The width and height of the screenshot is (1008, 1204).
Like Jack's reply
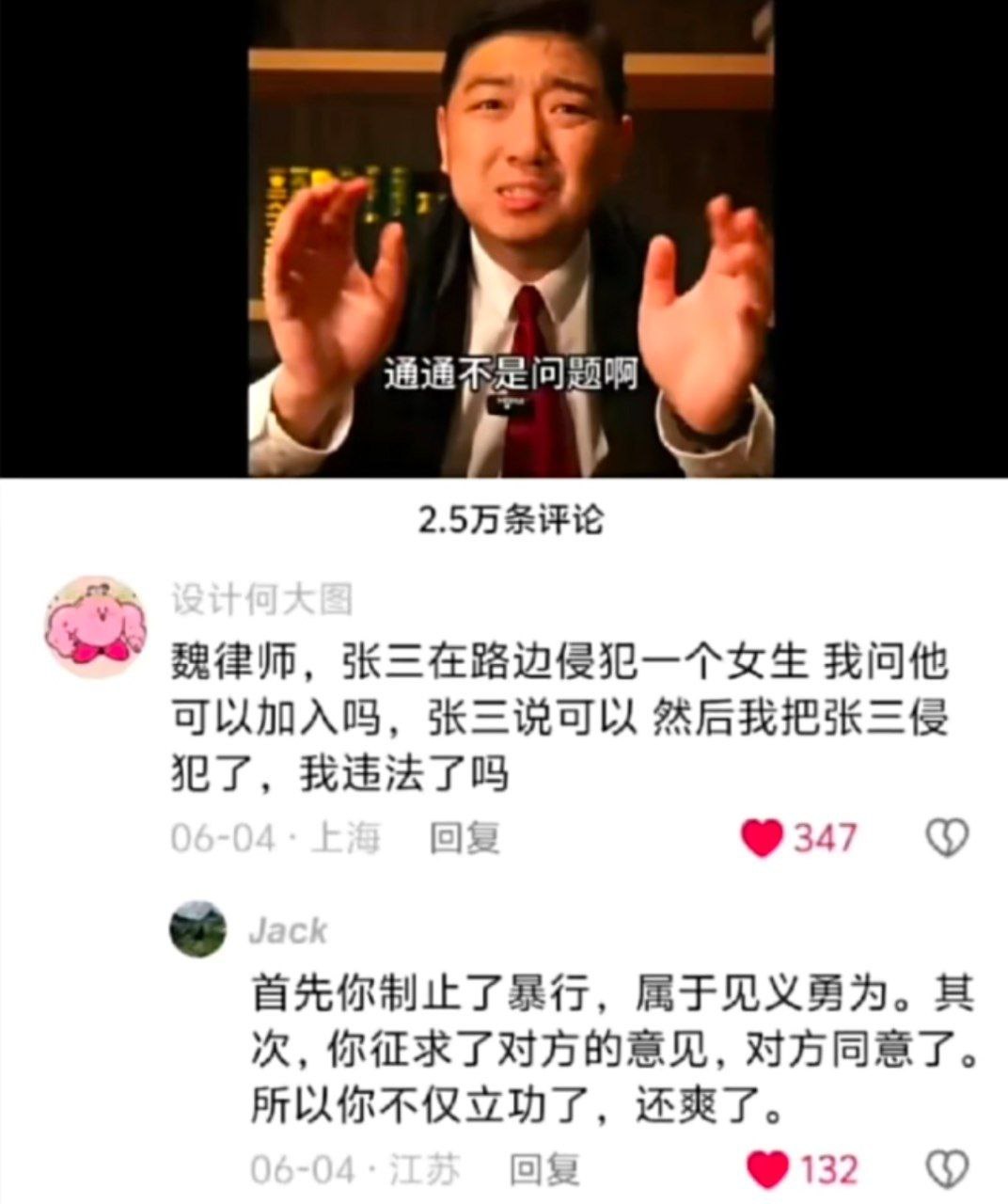(x=769, y=1169)
